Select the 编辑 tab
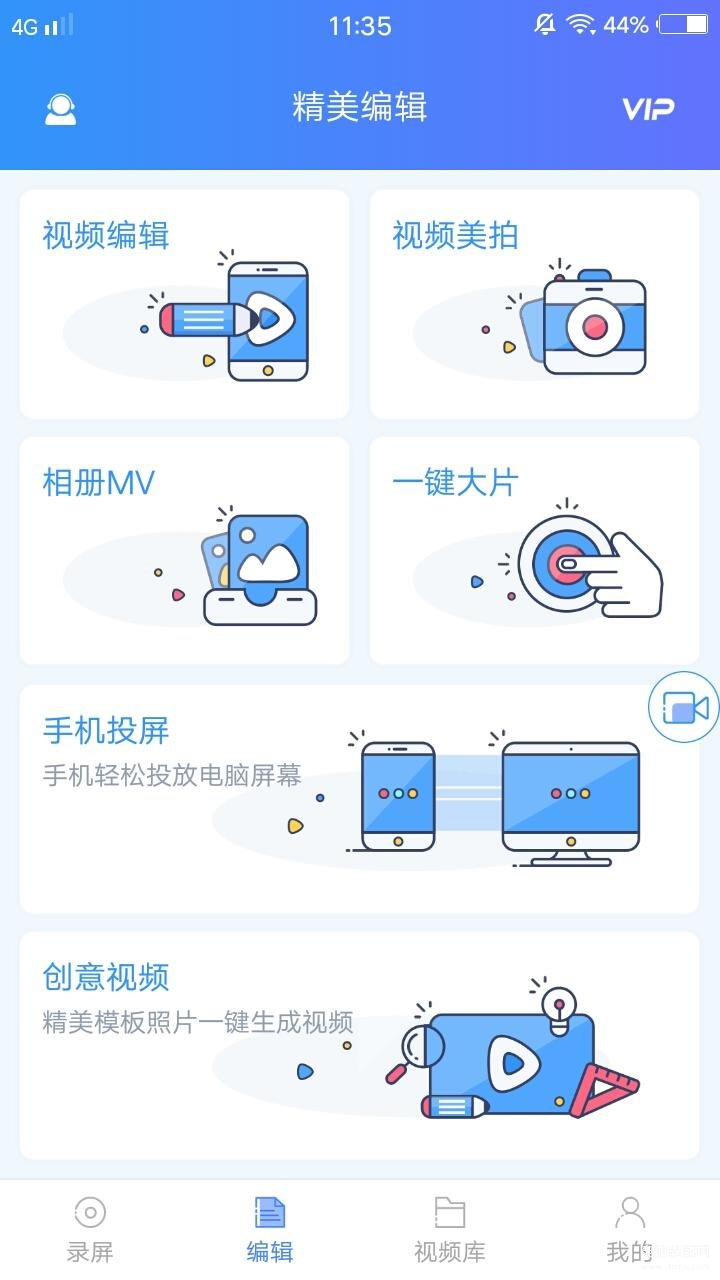720x1280 pixels. click(x=270, y=1230)
